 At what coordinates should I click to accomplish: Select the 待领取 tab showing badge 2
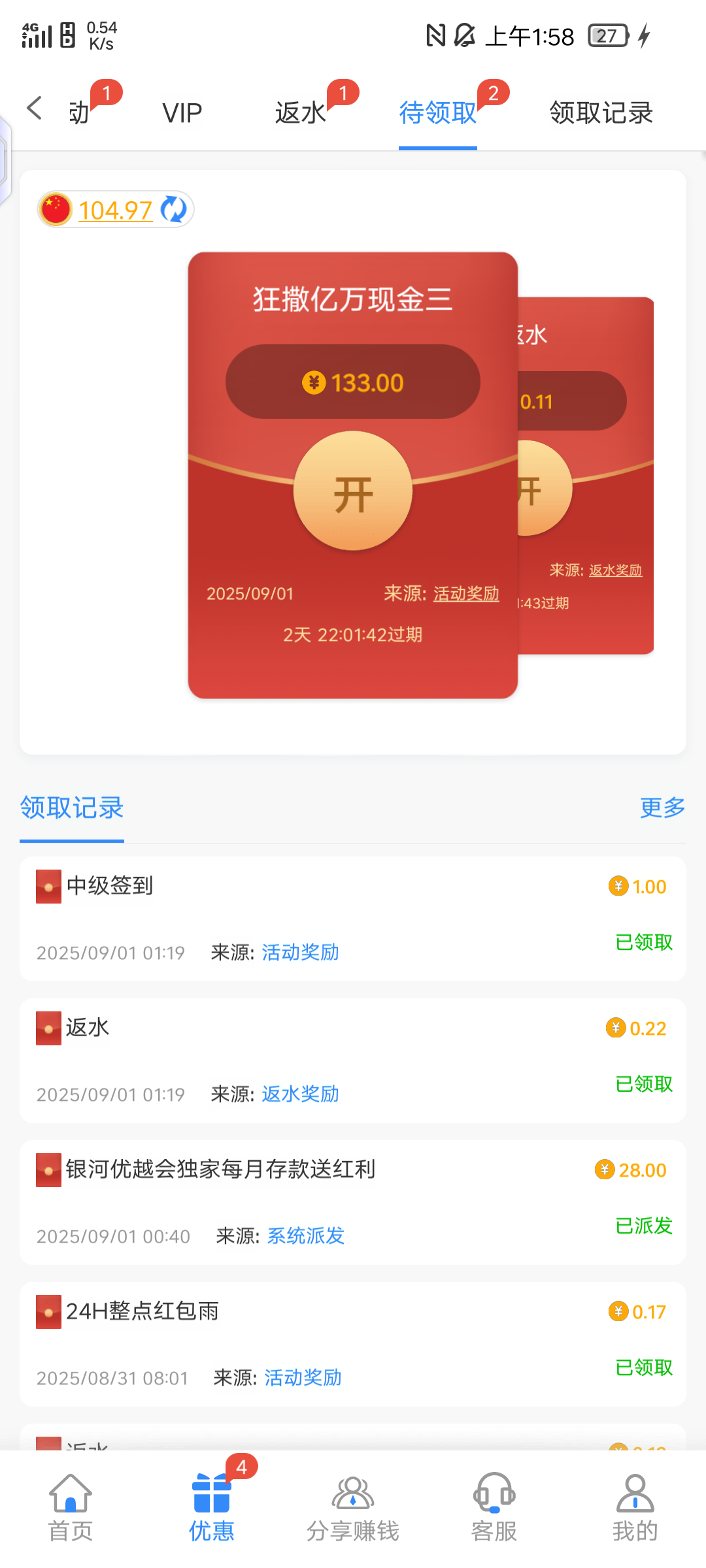437,112
